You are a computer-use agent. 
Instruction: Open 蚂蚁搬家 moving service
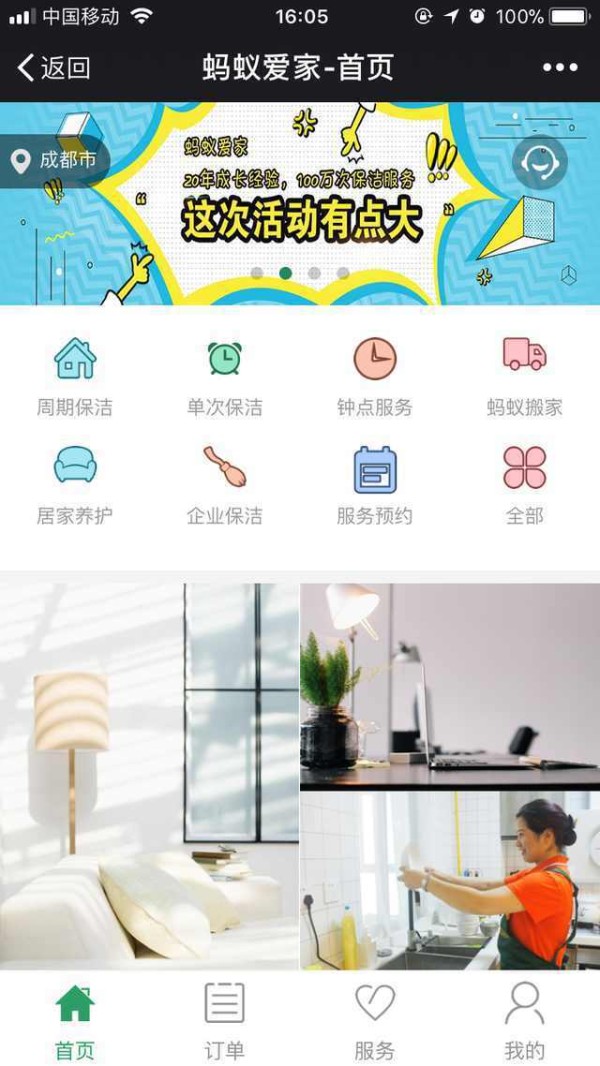[525, 376]
